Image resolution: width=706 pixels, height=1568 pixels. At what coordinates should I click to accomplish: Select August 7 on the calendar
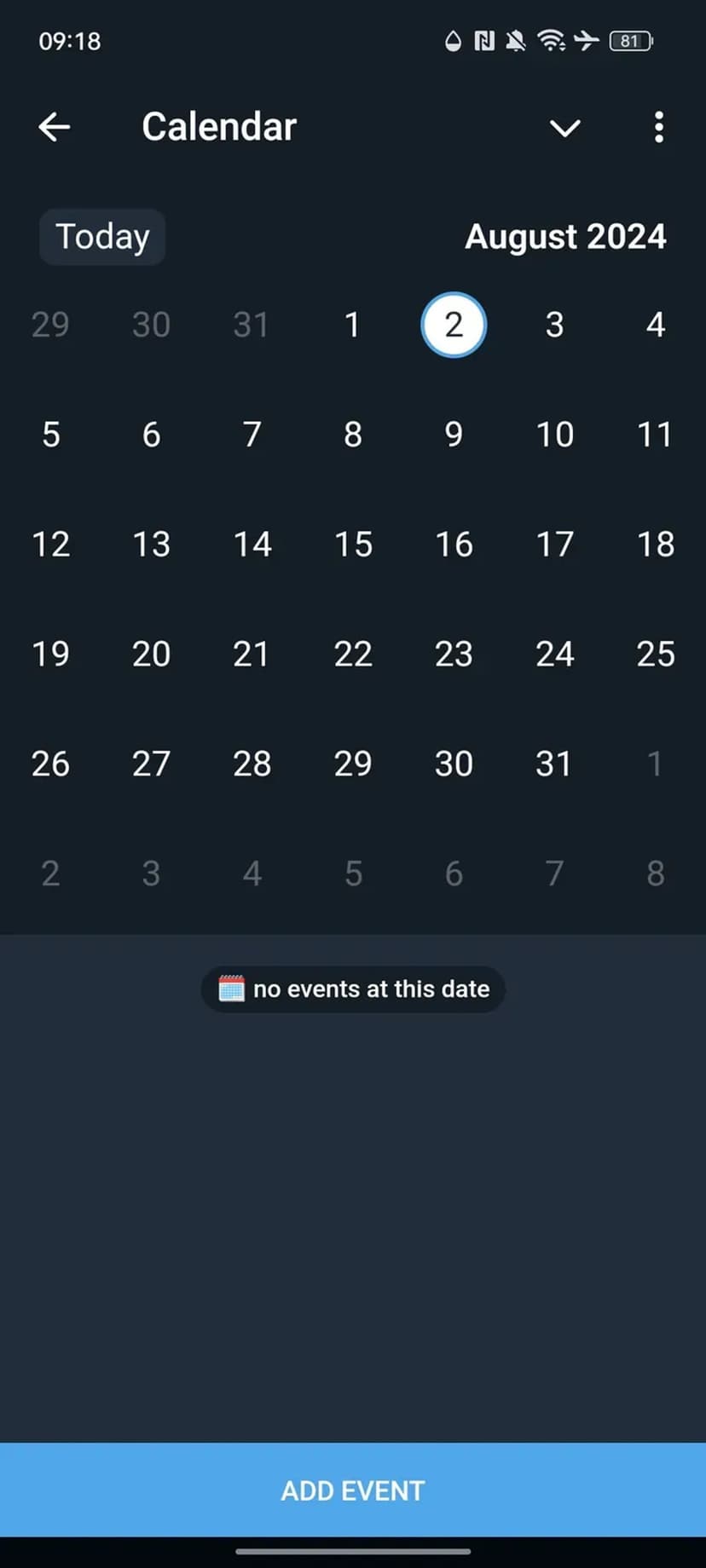pyautogui.click(x=252, y=435)
